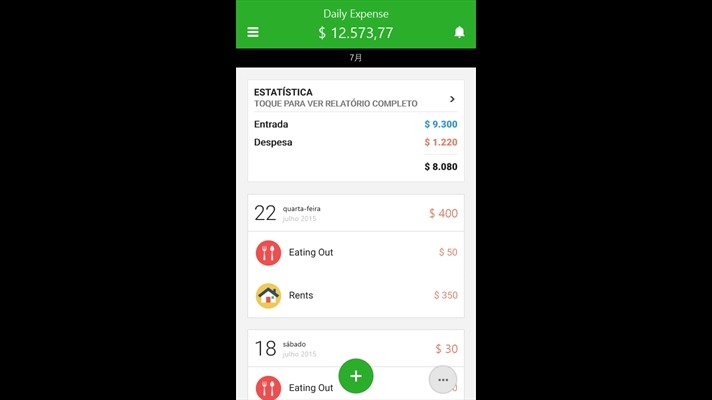Add a new expense with plus button

(x=356, y=377)
